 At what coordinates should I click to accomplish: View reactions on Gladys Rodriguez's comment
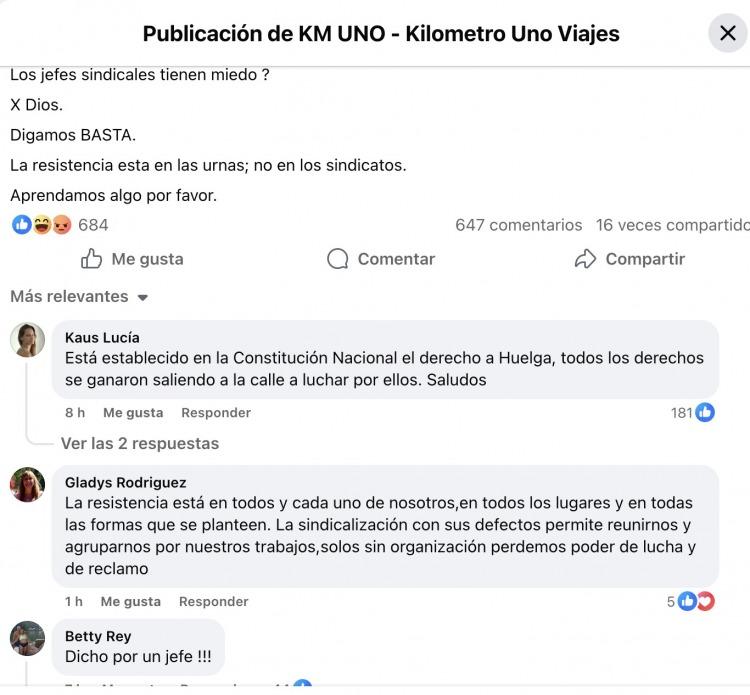691,601
